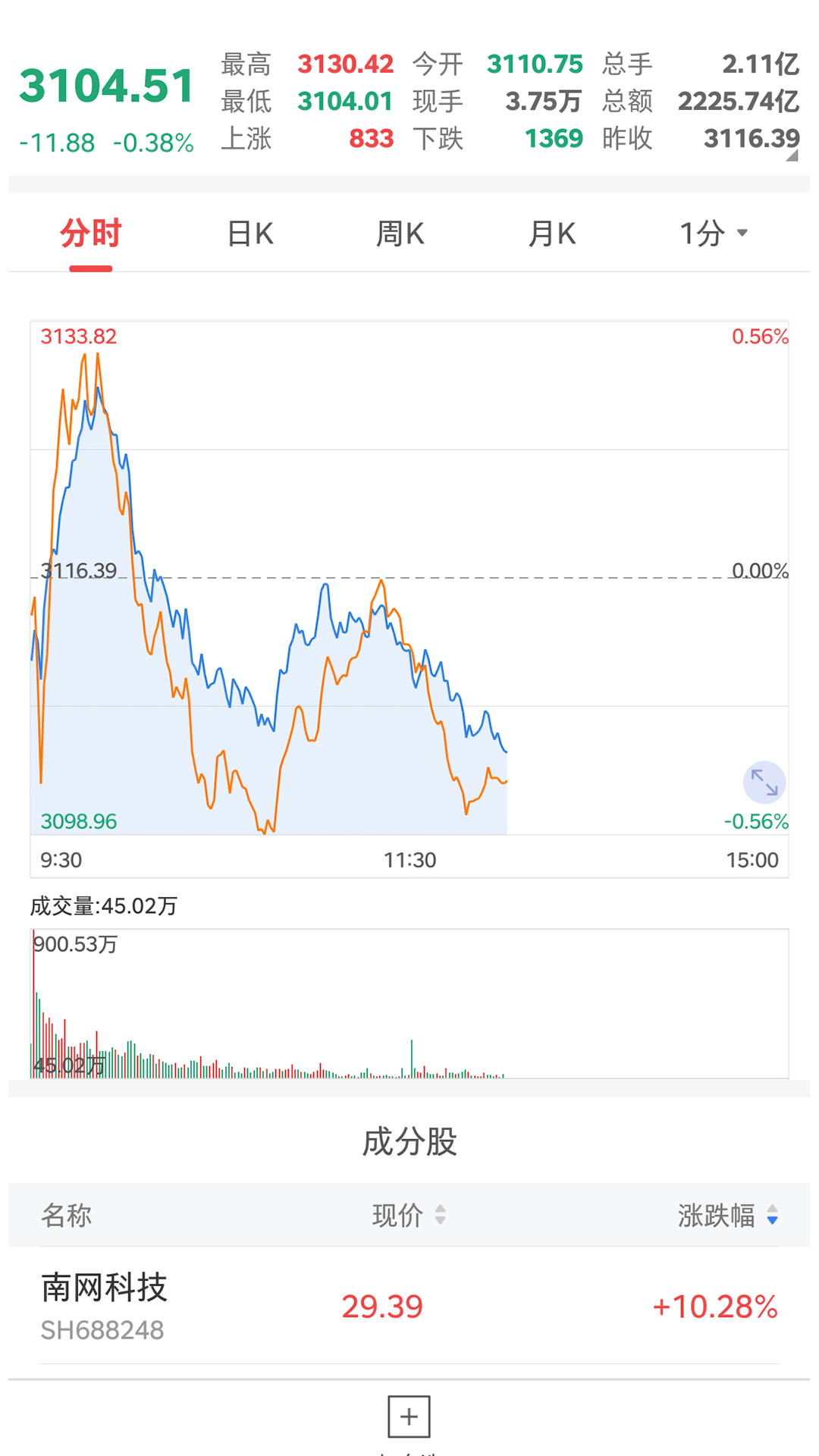Expand the 1分 interval dropdown
This screenshot has height=1456, width=819.
click(x=714, y=234)
